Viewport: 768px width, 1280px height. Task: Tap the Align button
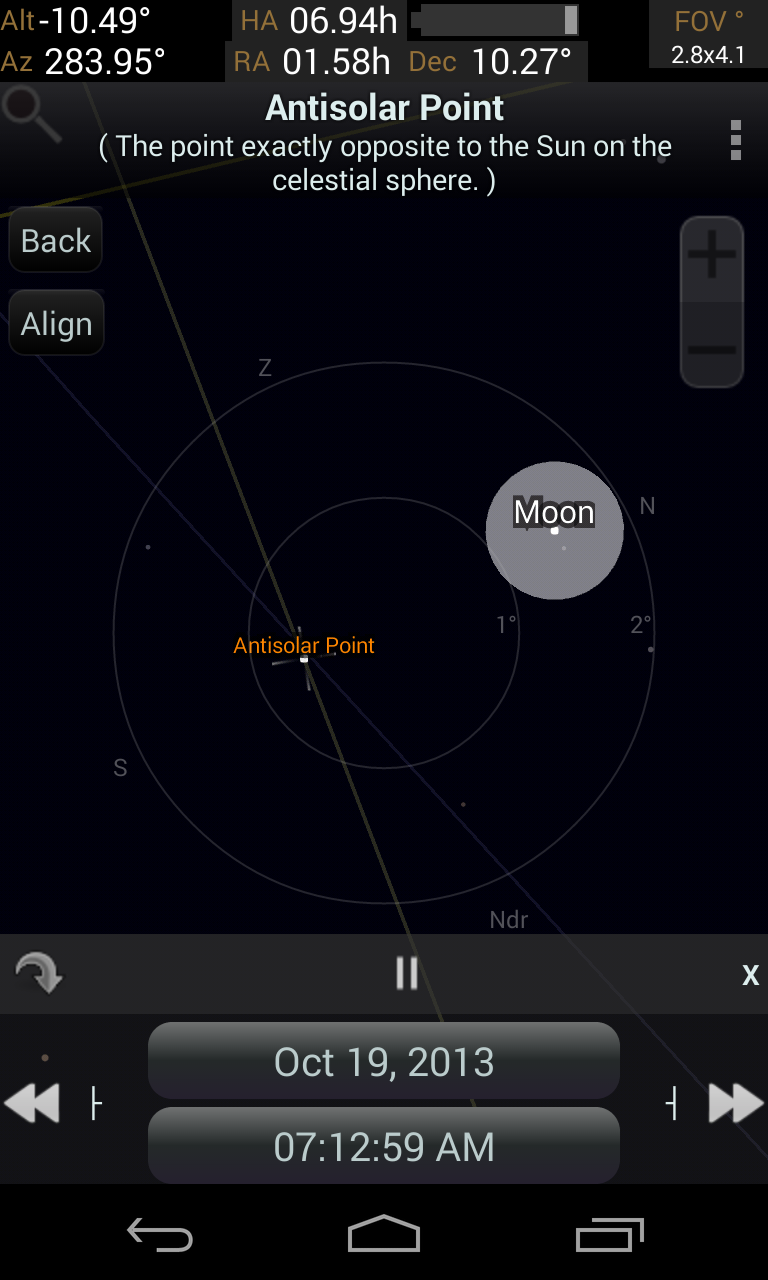[x=56, y=324]
